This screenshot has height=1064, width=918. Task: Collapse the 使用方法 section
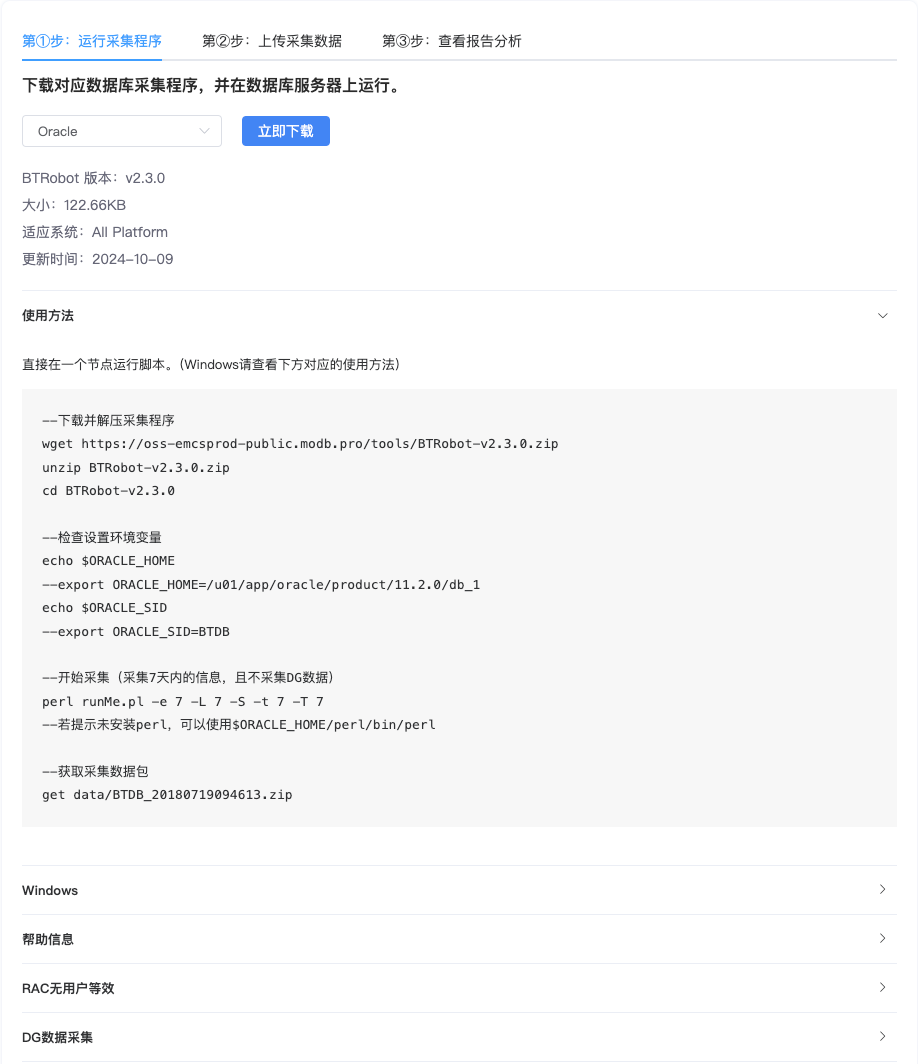point(459,315)
